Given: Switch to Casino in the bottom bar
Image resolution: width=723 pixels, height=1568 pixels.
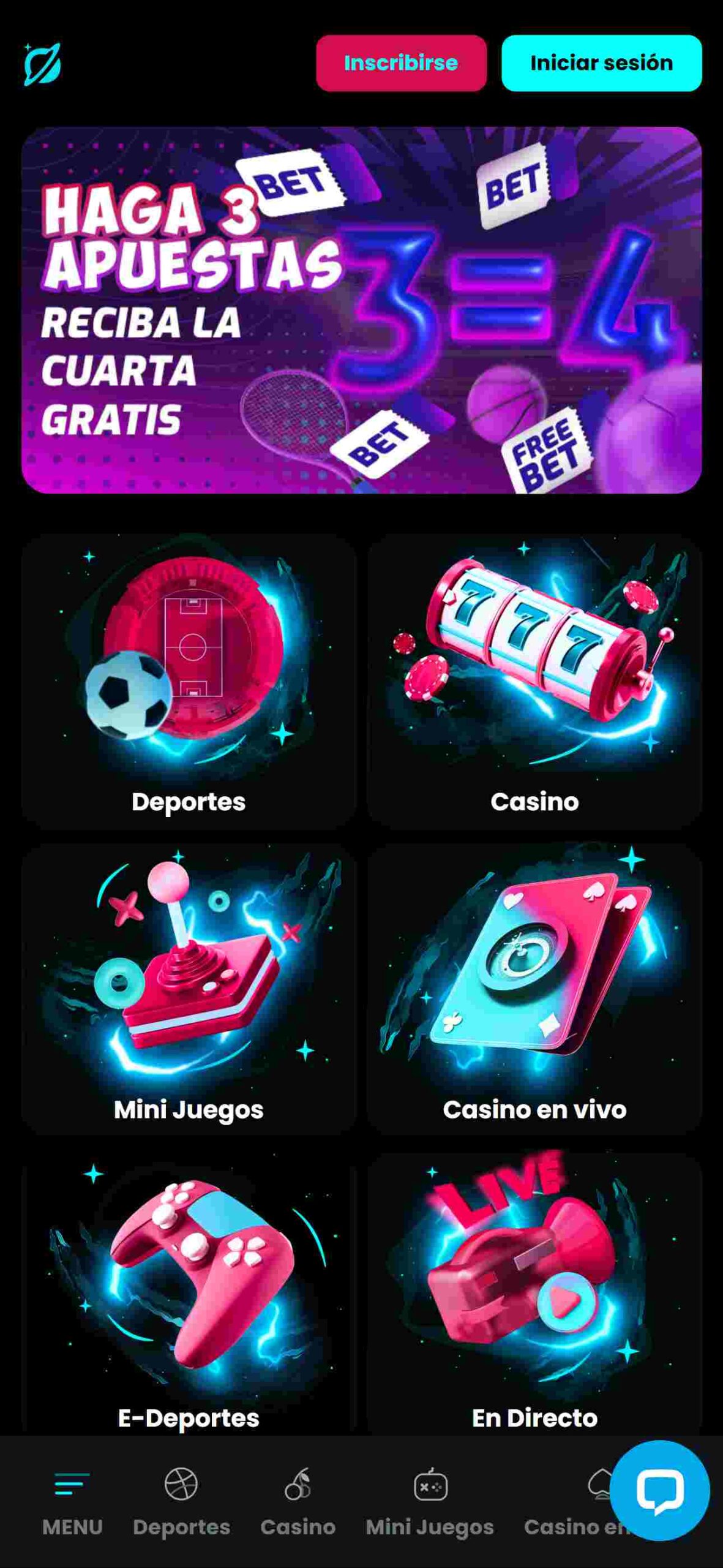Looking at the screenshot, I should (298, 1502).
